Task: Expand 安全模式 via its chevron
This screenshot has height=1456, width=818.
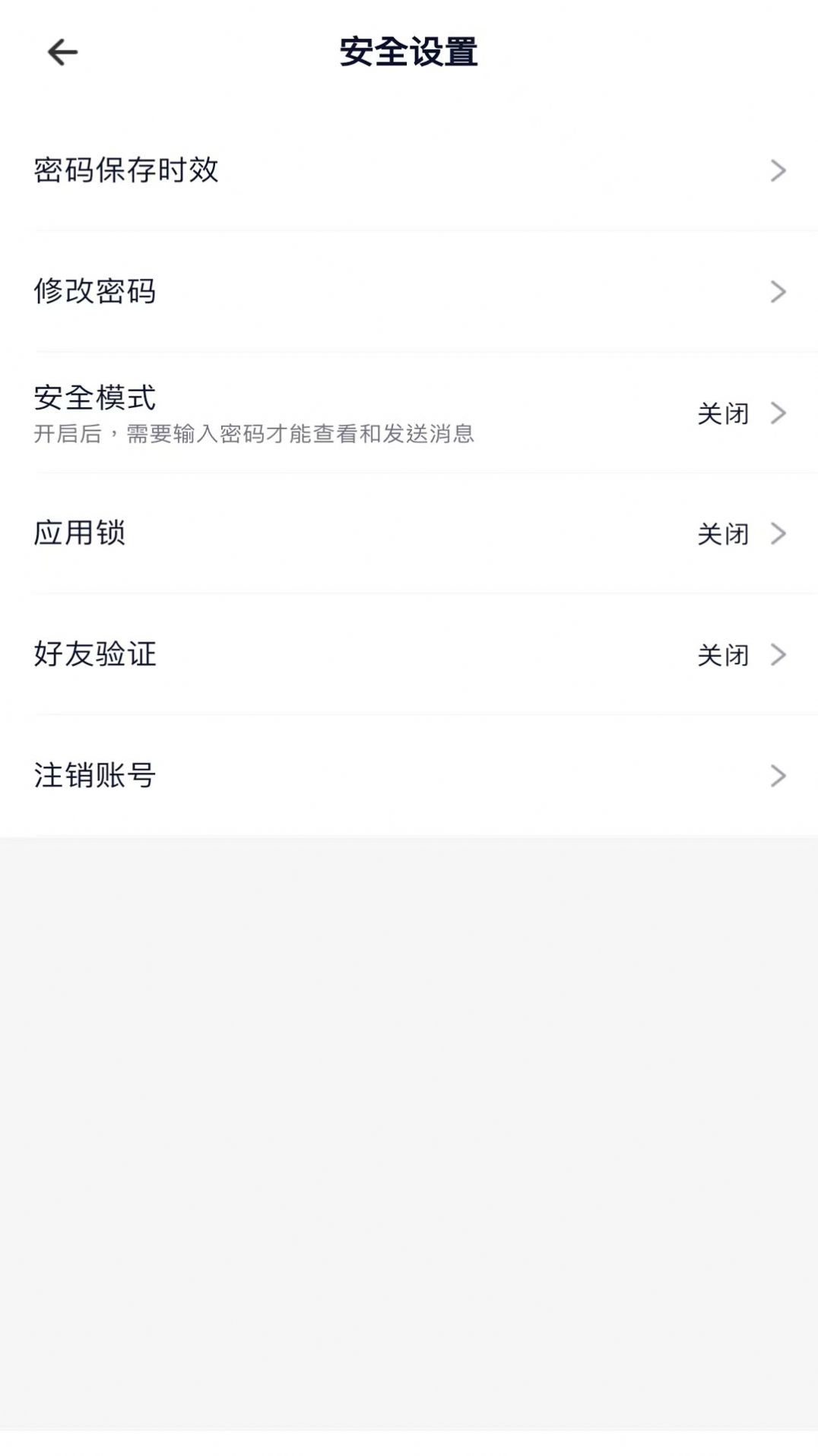Action: point(778,414)
